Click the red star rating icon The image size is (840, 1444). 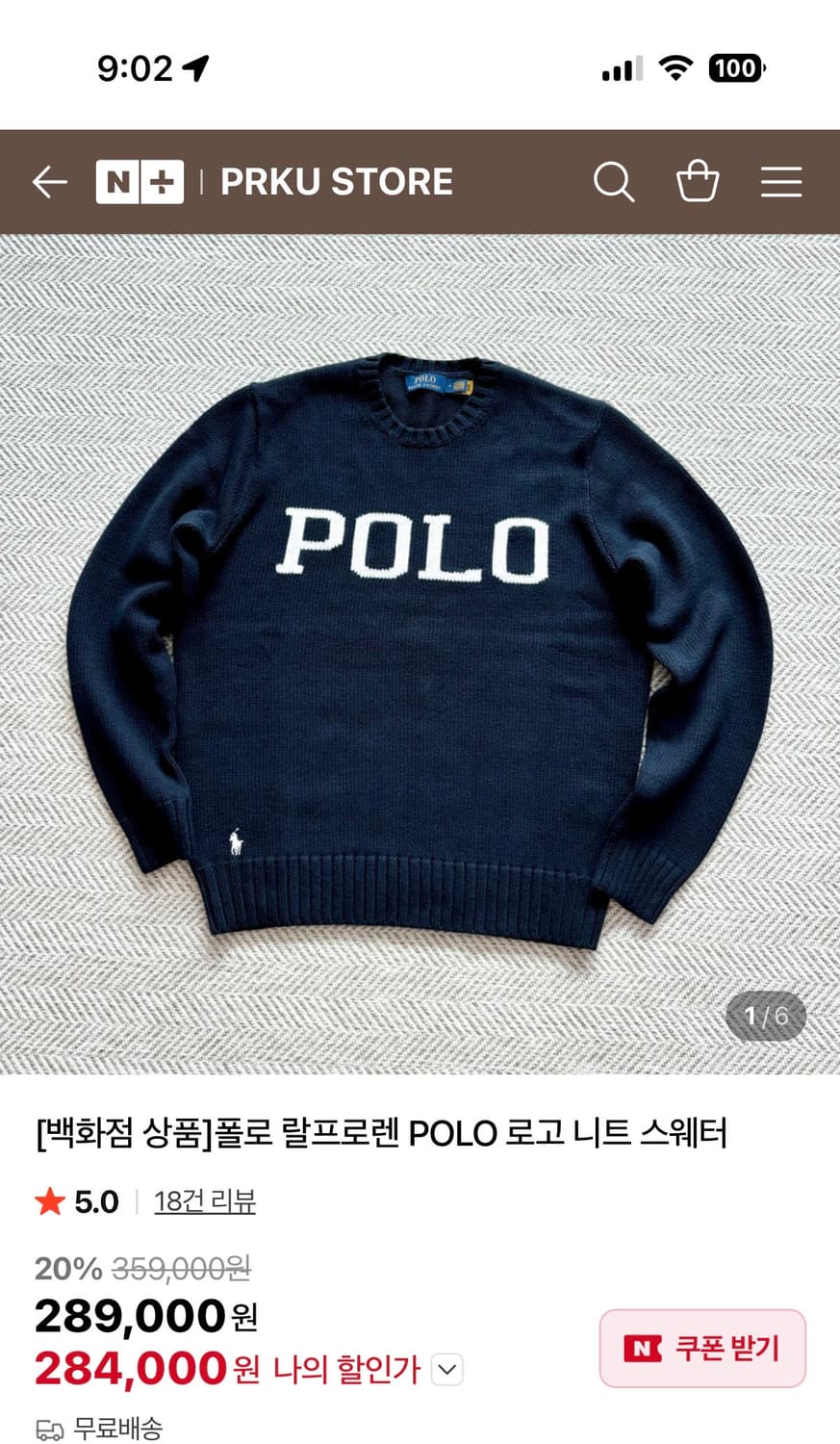(x=49, y=1202)
